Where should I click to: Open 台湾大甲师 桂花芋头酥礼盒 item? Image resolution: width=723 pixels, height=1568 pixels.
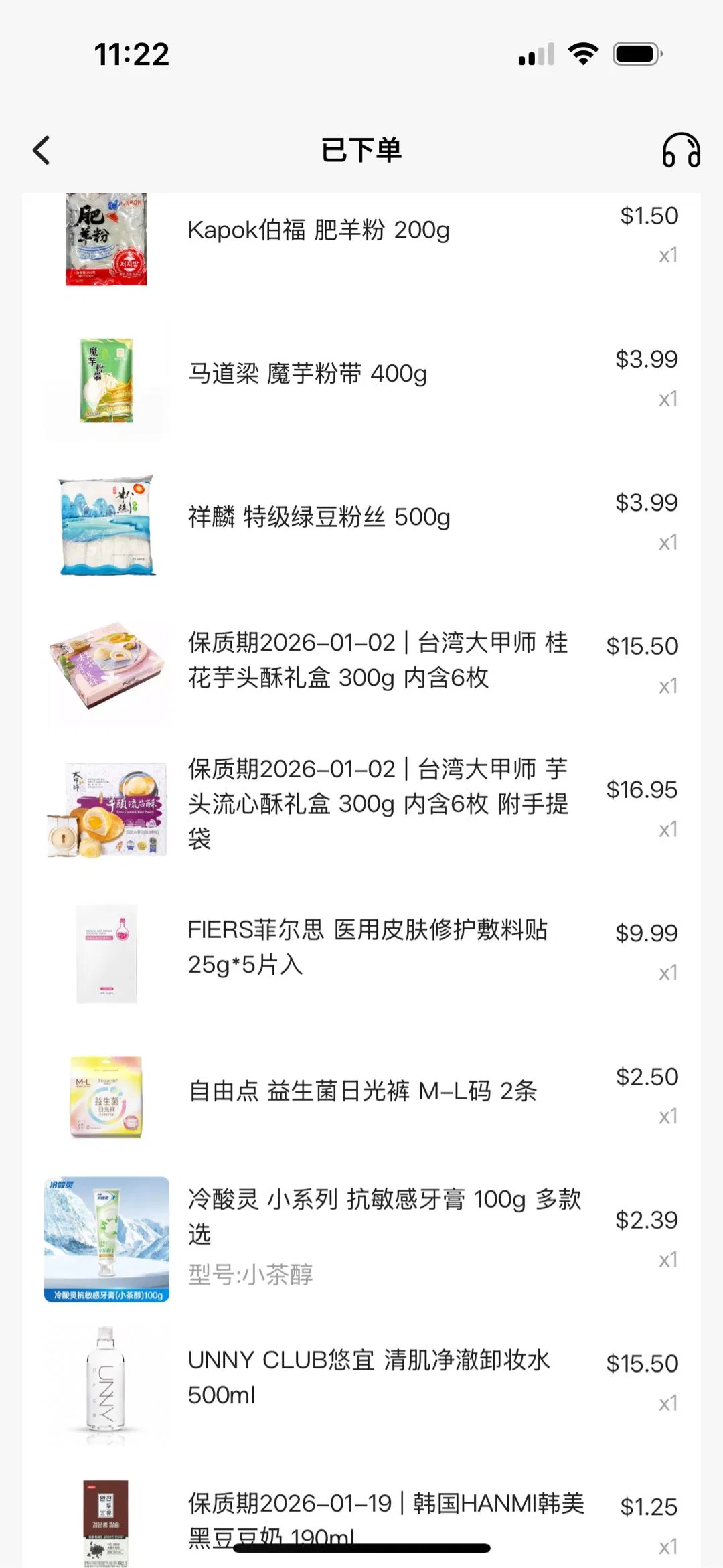378,660
